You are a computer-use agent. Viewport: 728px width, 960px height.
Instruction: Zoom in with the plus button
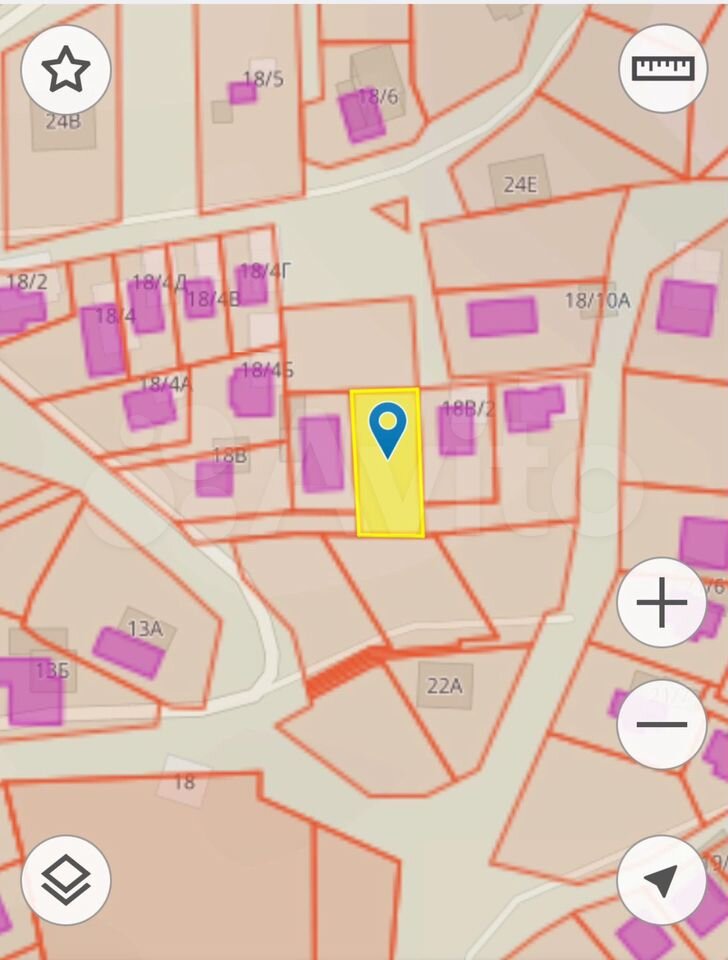point(662,603)
